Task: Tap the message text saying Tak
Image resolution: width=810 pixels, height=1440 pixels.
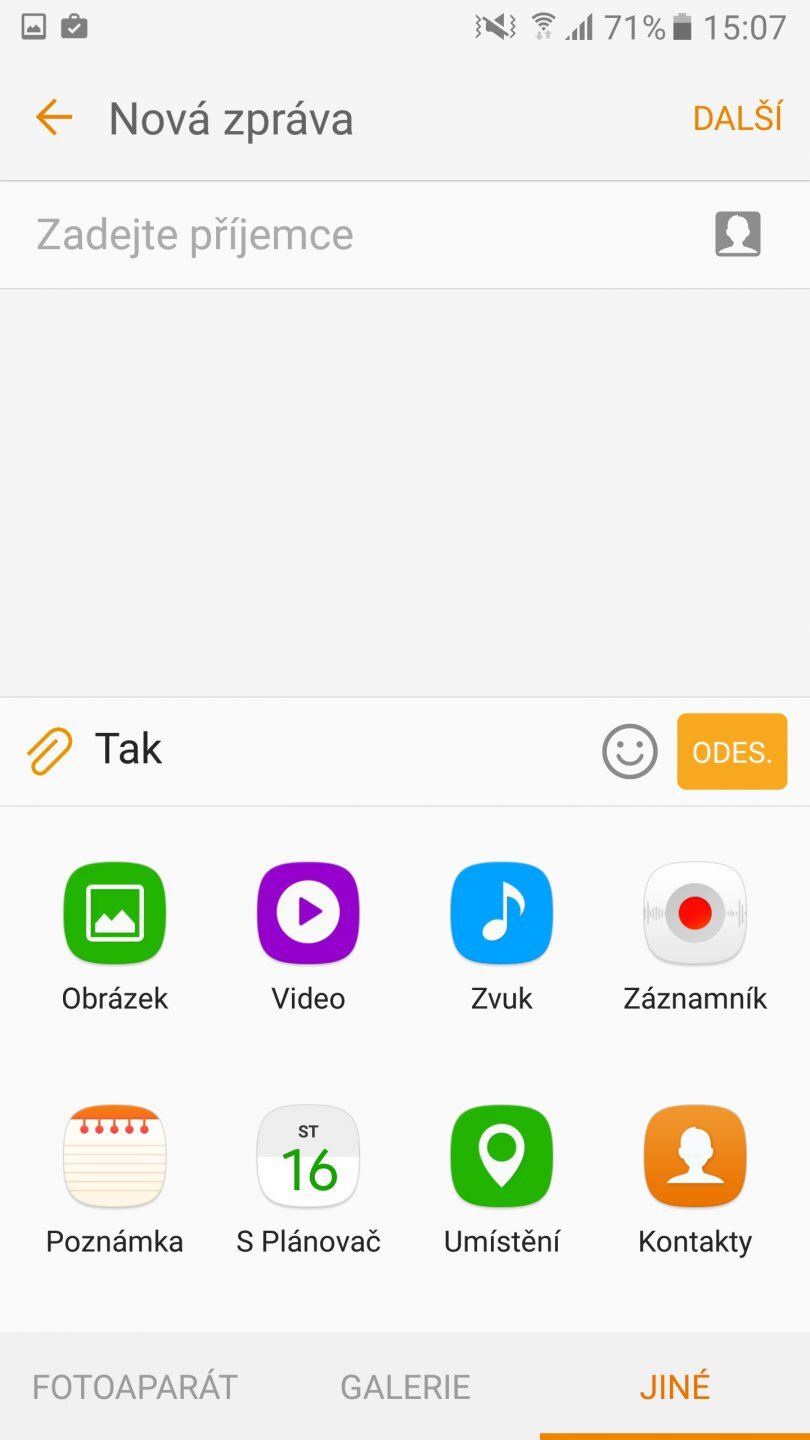Action: [x=125, y=748]
